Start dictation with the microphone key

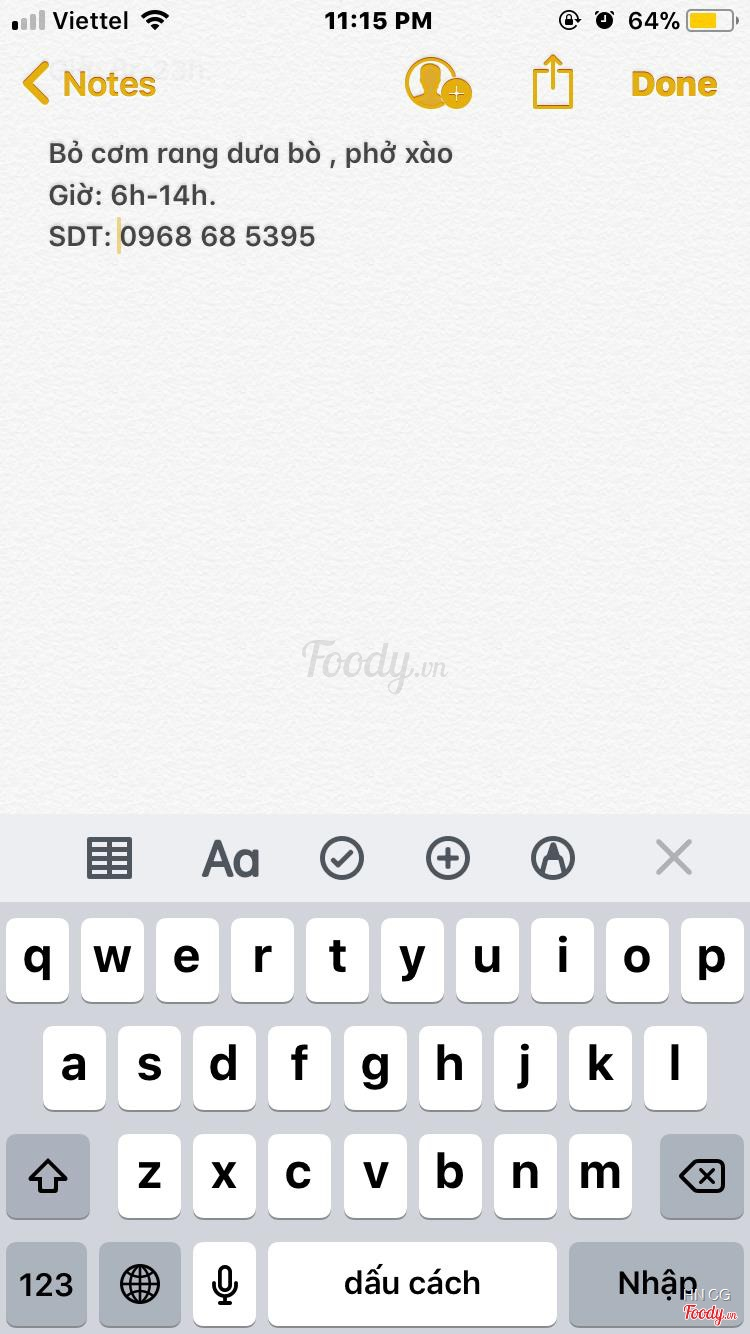[x=225, y=1283]
